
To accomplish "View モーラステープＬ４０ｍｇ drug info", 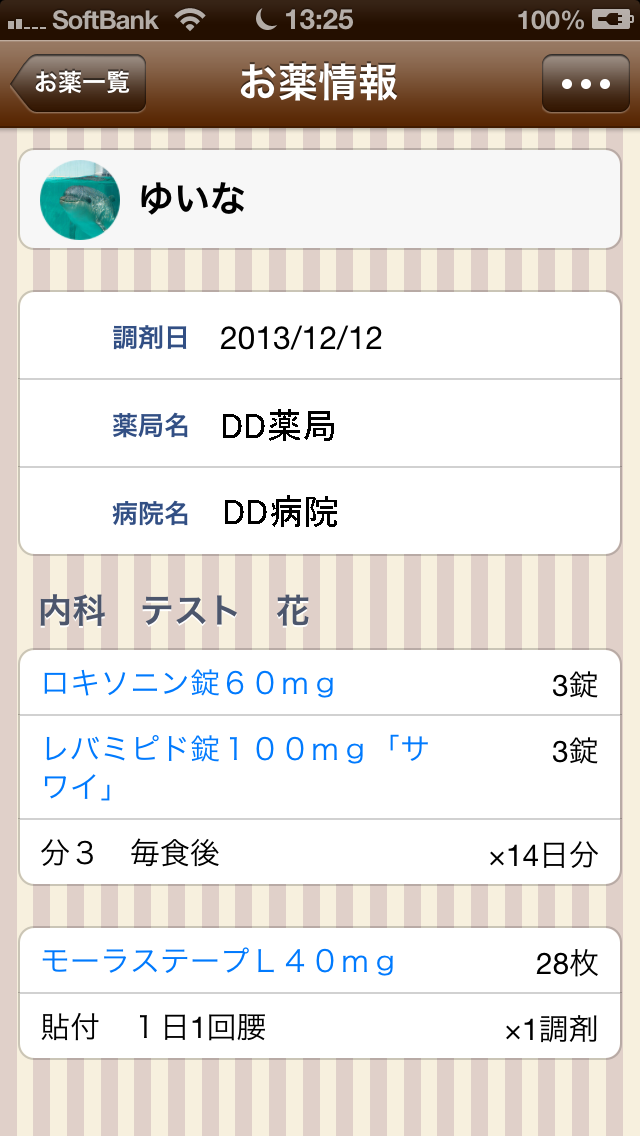I will point(219,962).
